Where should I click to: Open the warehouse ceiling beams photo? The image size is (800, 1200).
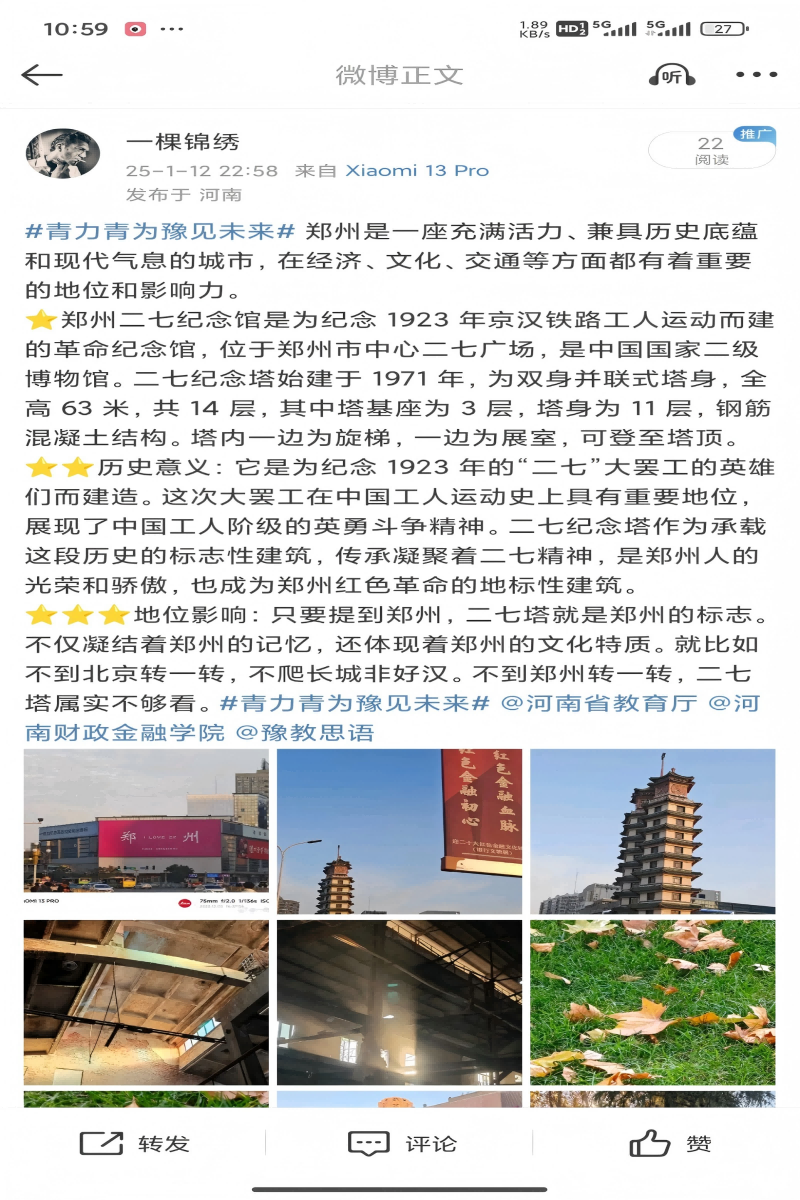146,1002
